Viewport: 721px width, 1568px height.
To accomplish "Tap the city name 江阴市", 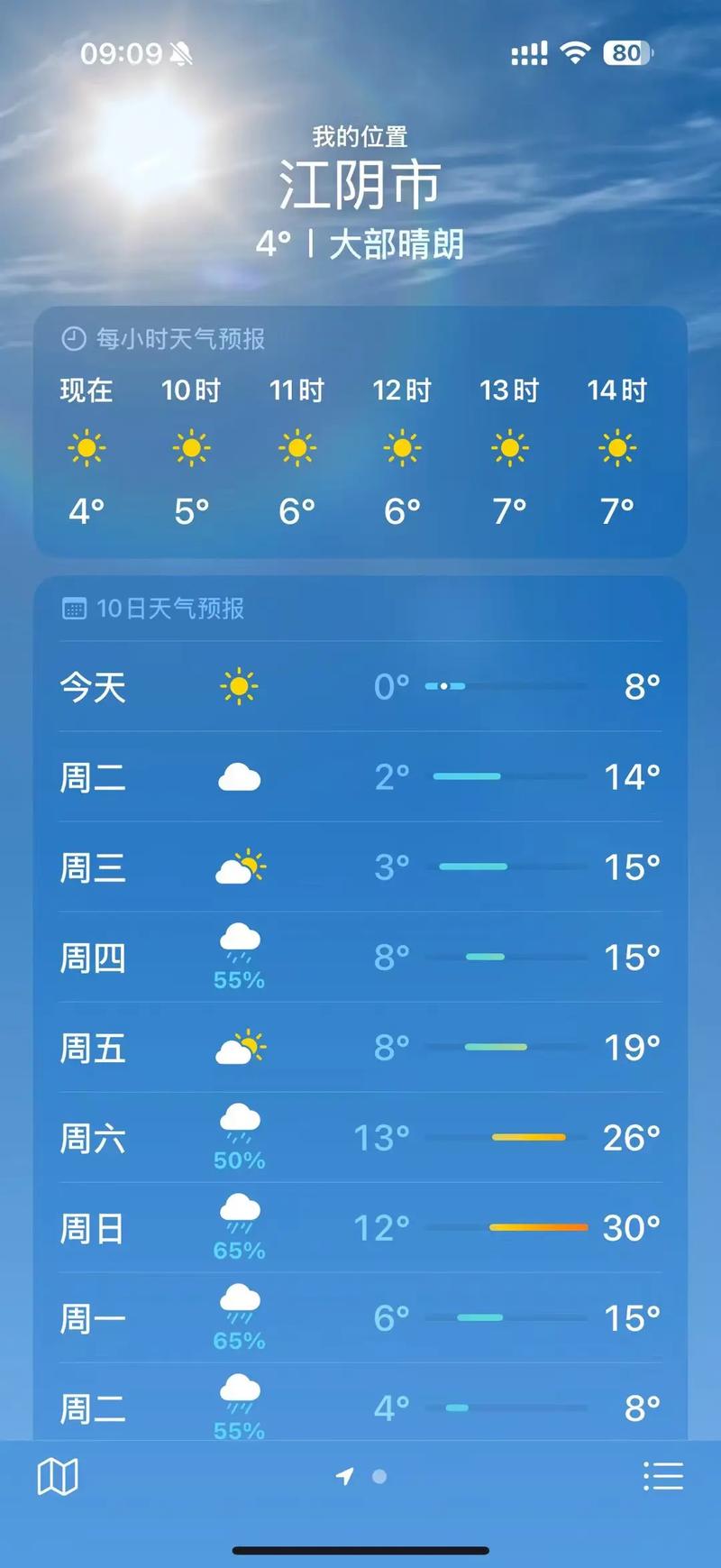I will point(360,185).
